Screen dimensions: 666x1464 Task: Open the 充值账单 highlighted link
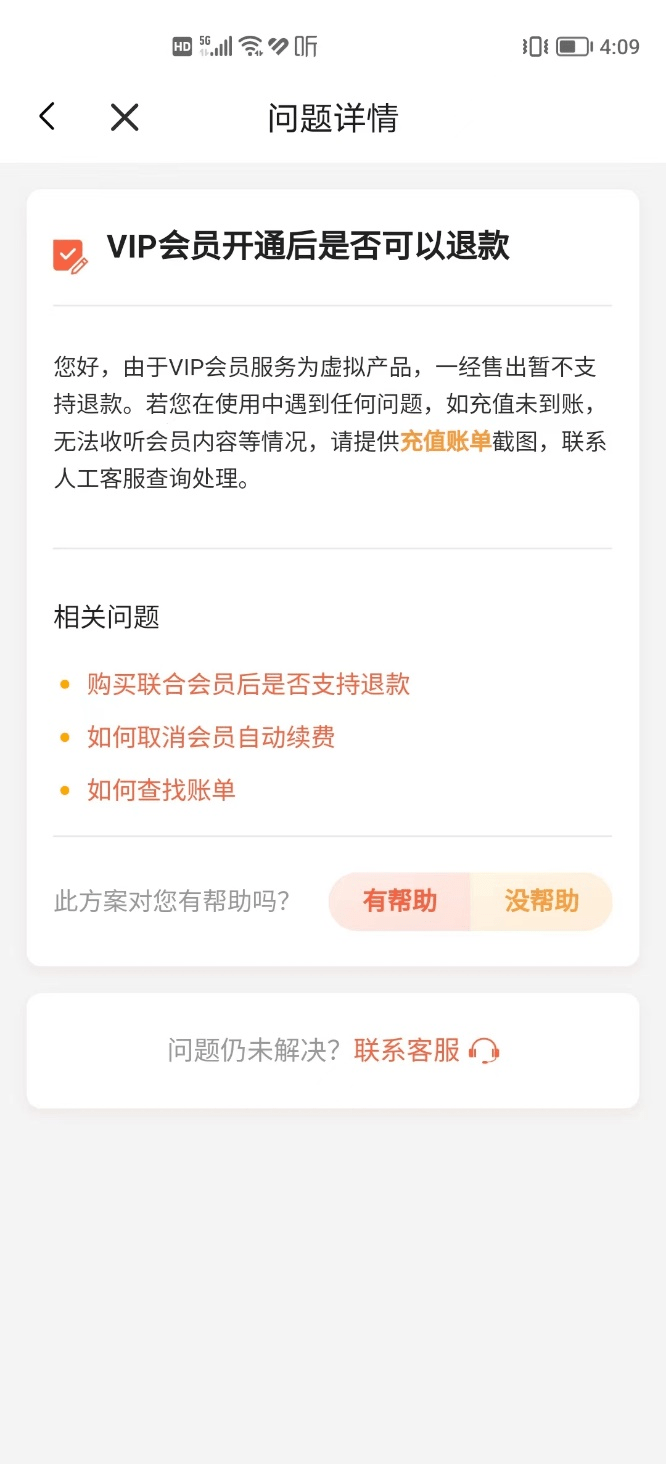click(445, 441)
